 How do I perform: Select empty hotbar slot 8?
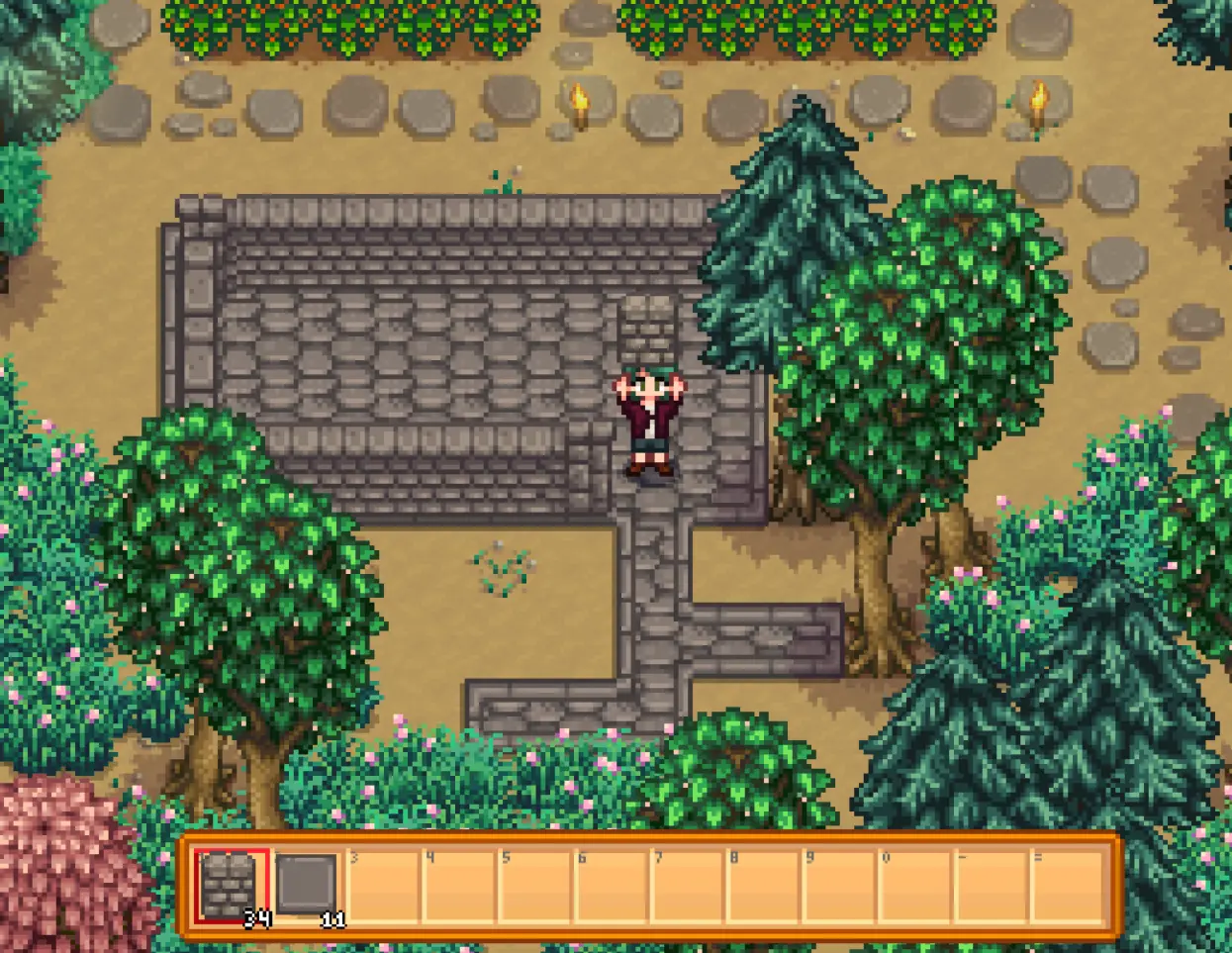pyautogui.click(x=764, y=886)
